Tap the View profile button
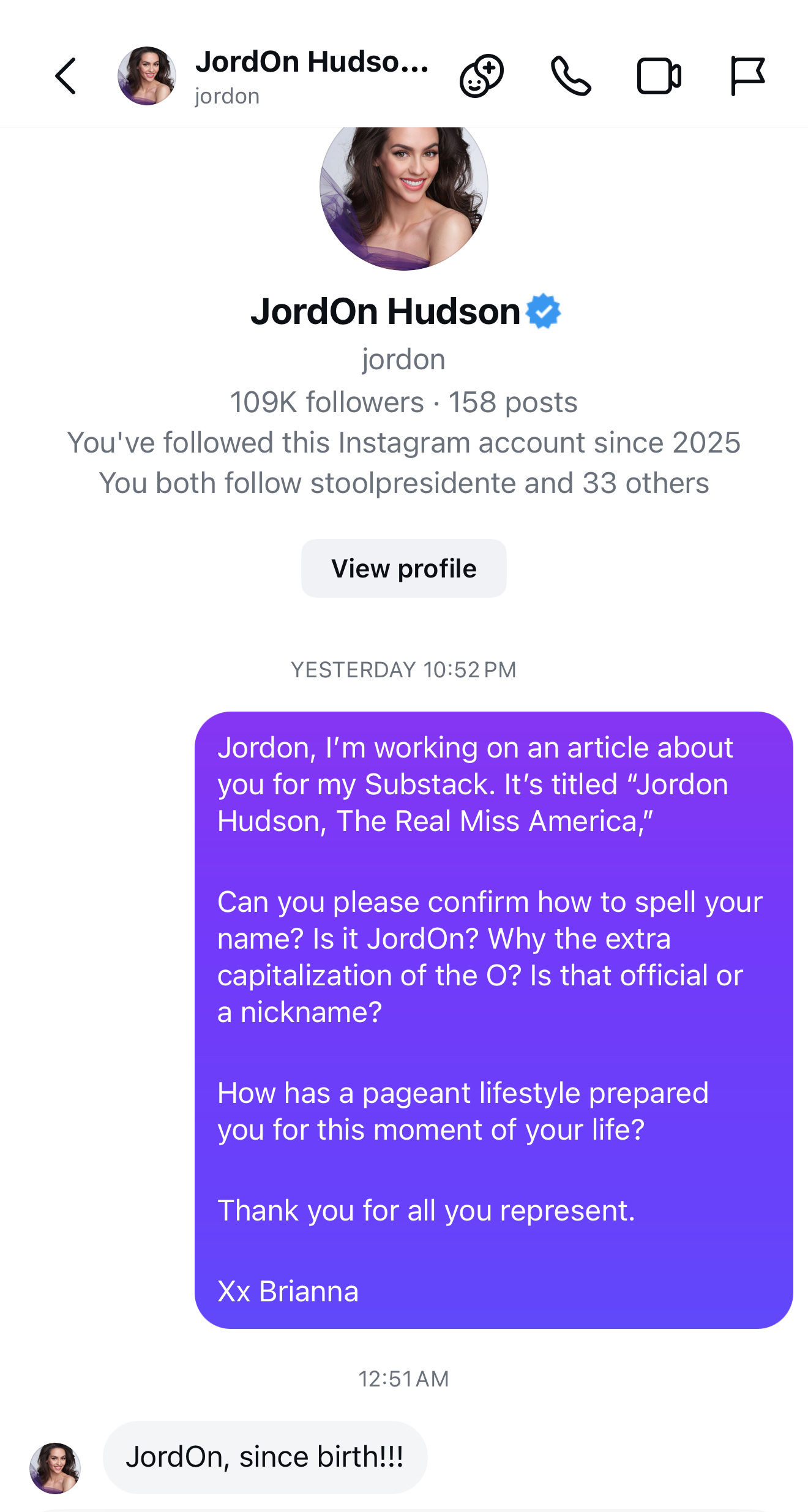 [x=404, y=568]
